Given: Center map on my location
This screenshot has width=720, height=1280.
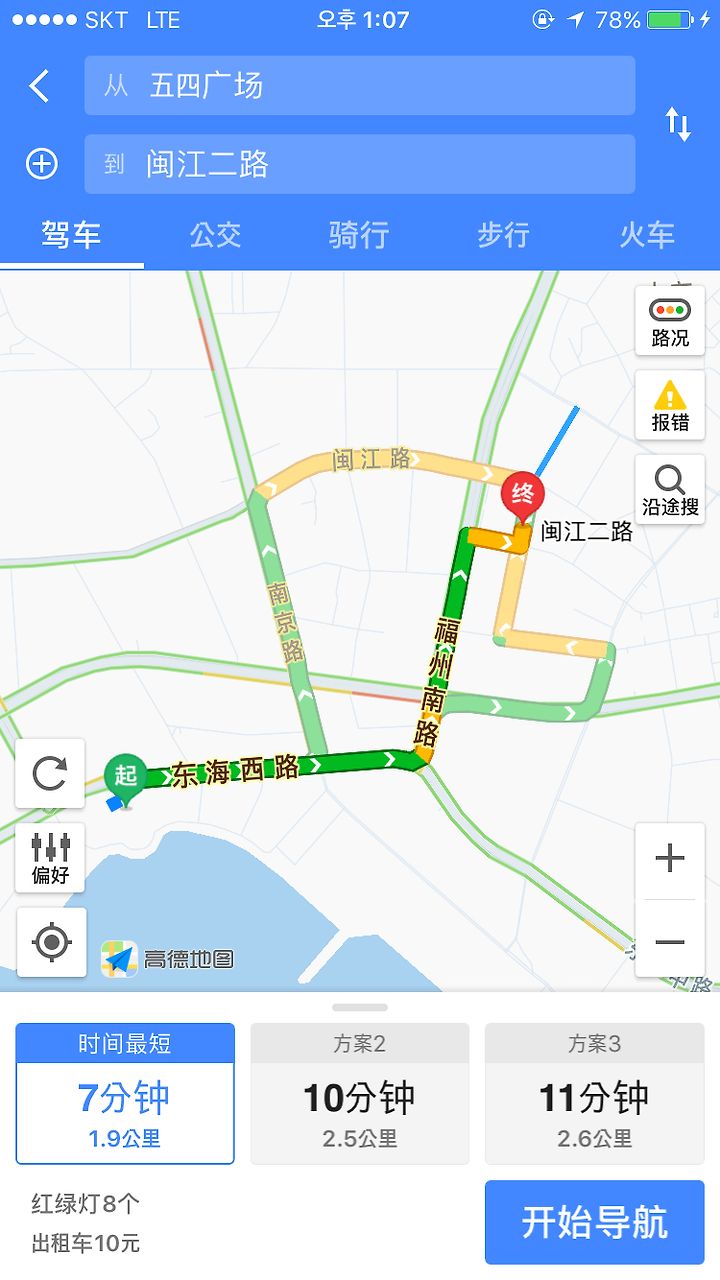Looking at the screenshot, I should 51,942.
